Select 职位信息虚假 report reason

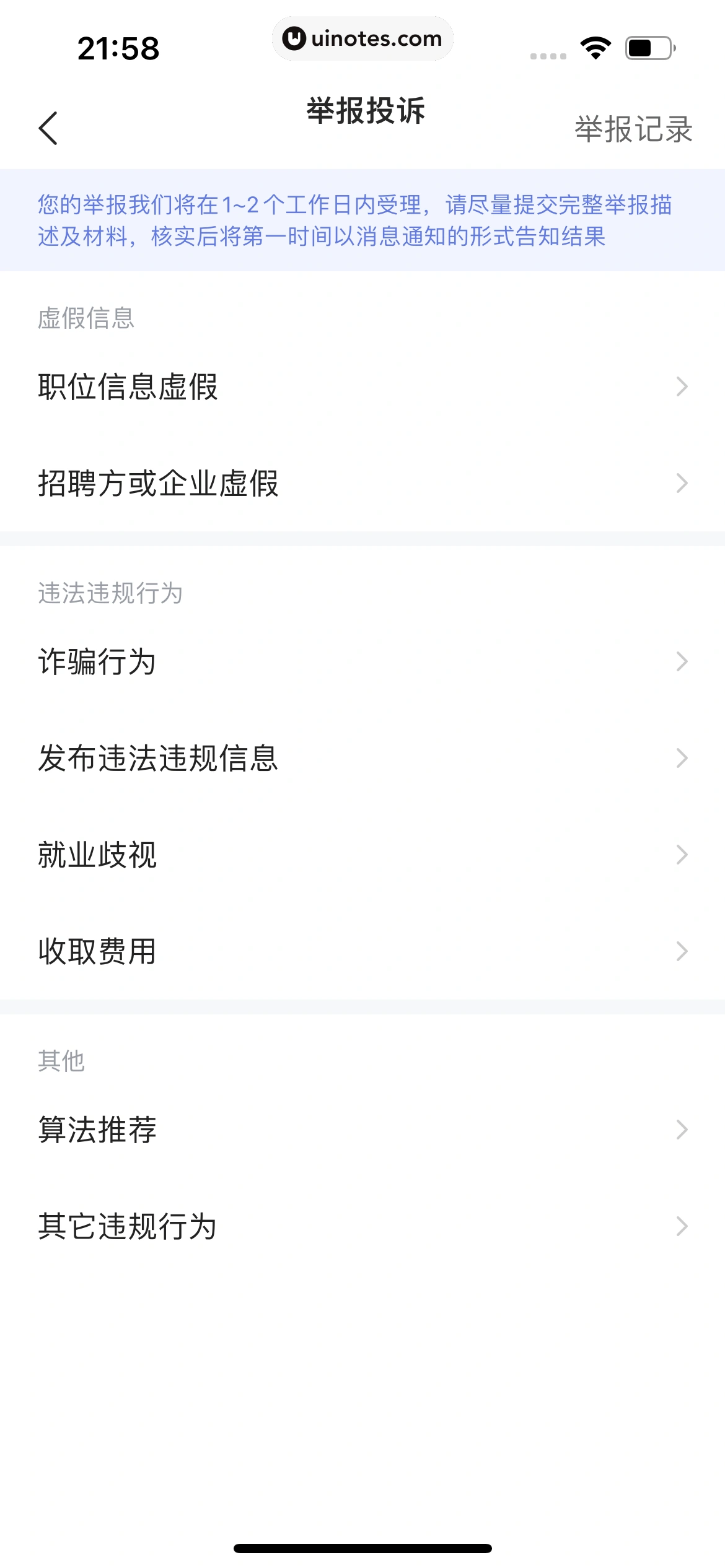pyautogui.click(x=362, y=387)
